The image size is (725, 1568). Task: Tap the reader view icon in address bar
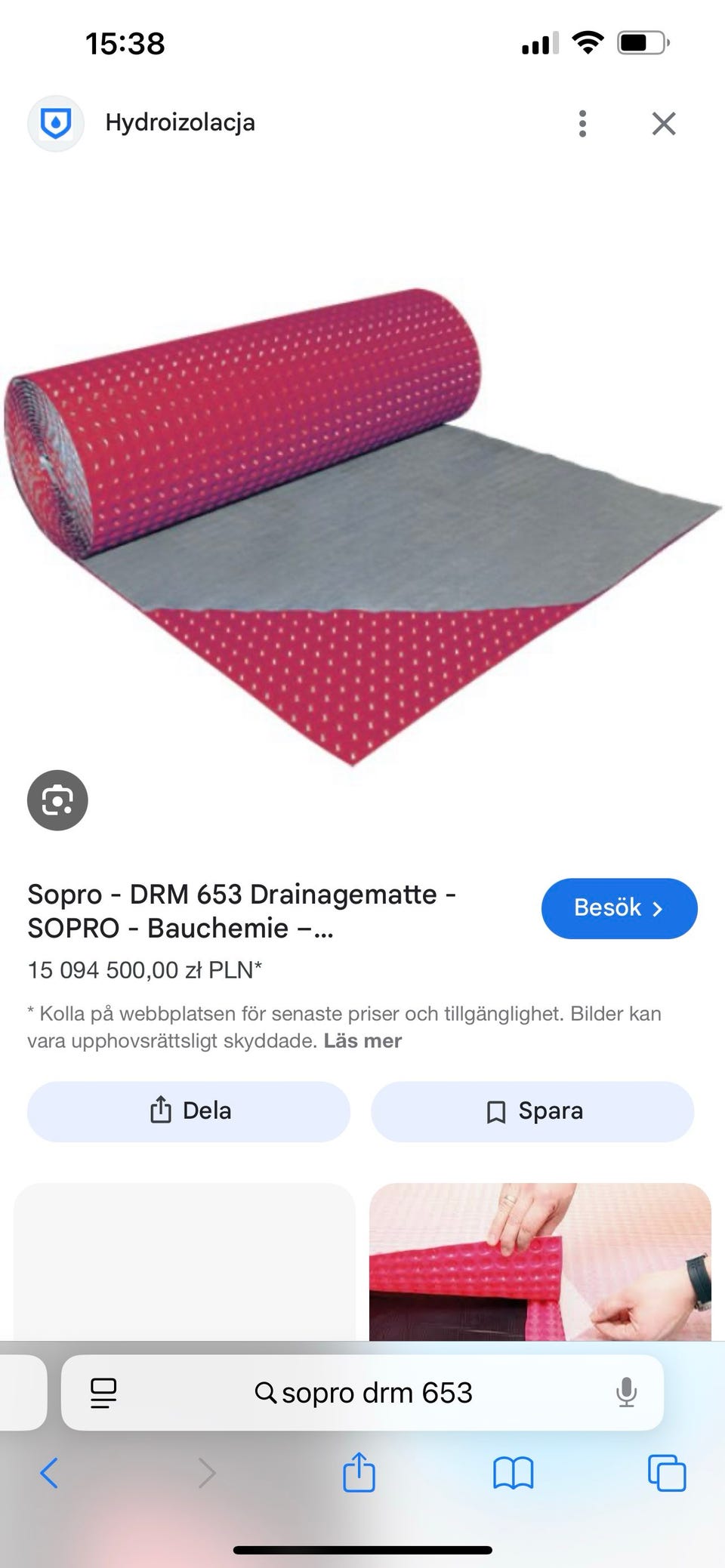point(102,1393)
